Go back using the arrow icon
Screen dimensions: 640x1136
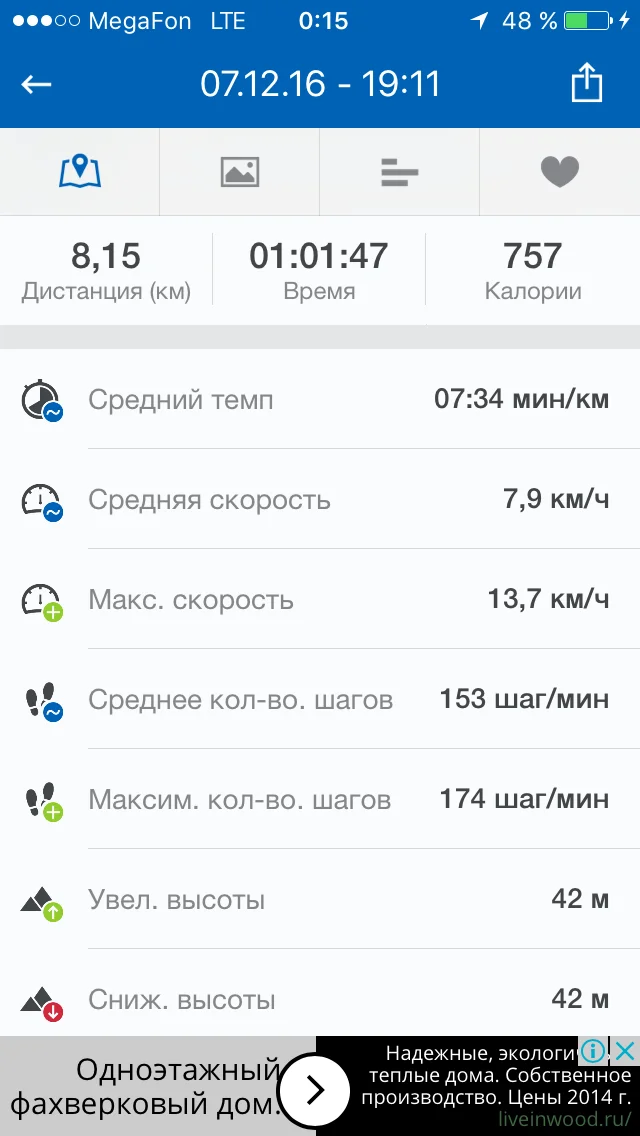click(37, 84)
